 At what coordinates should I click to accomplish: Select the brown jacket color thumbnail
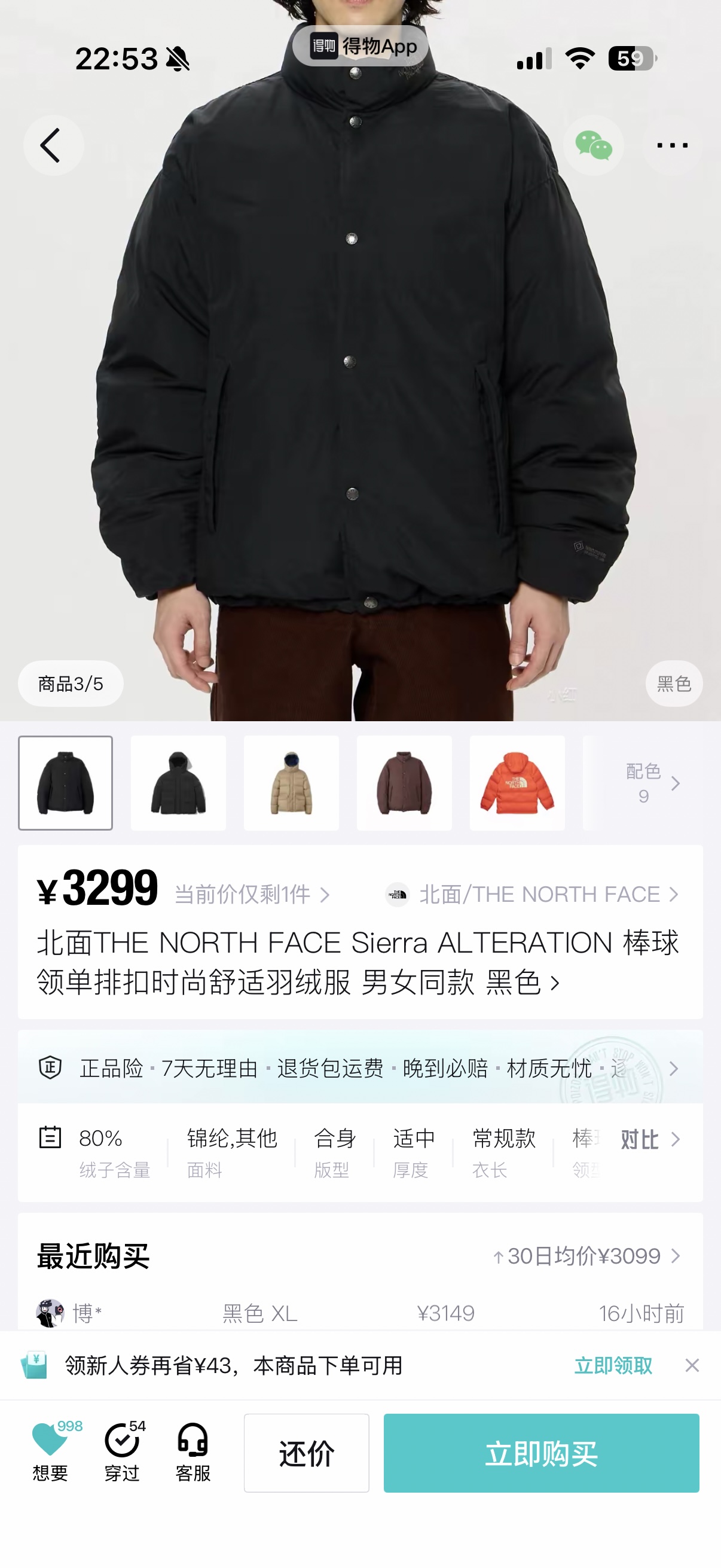[404, 783]
